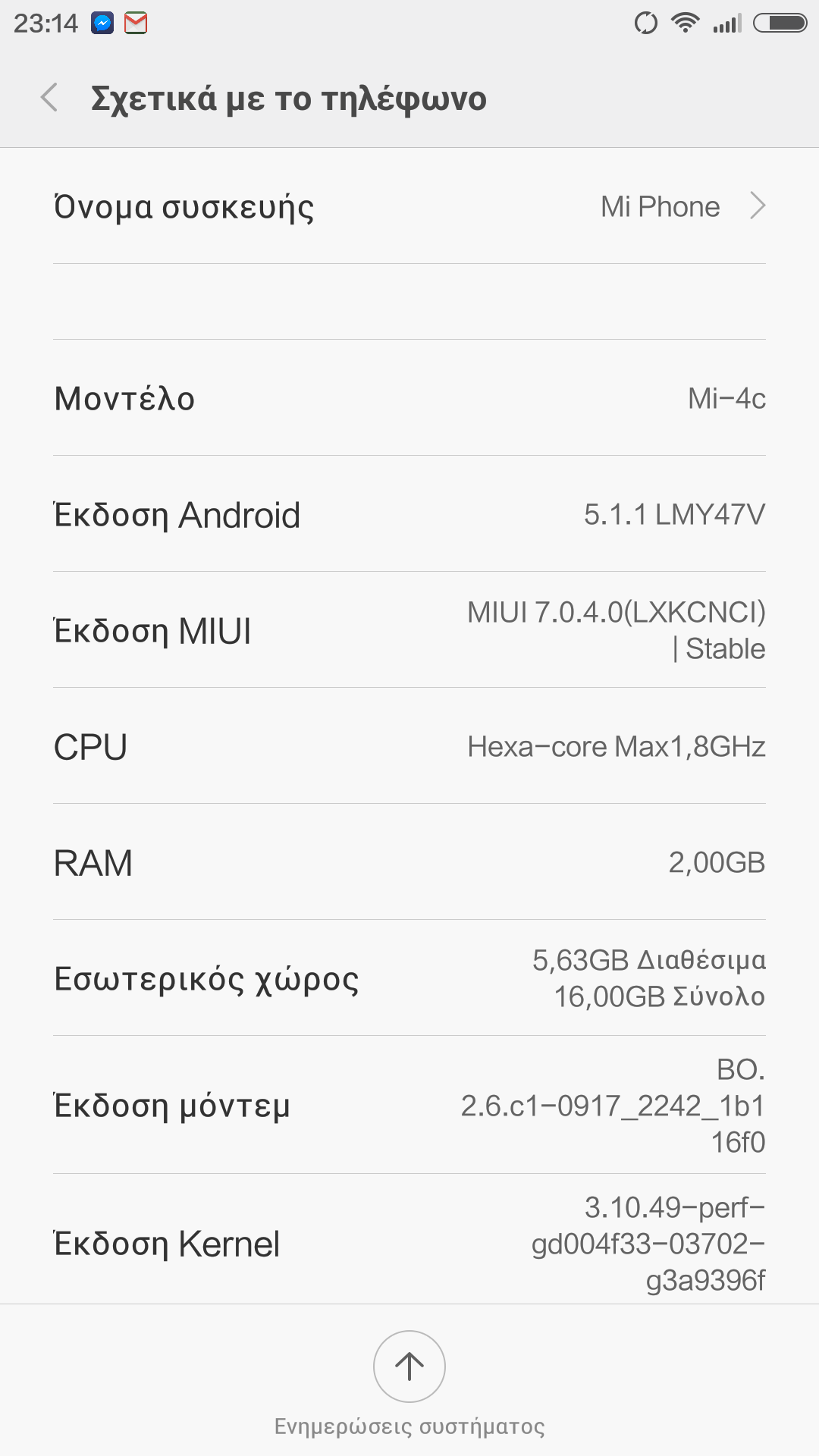This screenshot has height=1456, width=819.
Task: Open the Όνομα συσκευής row
Action: pos(409,206)
